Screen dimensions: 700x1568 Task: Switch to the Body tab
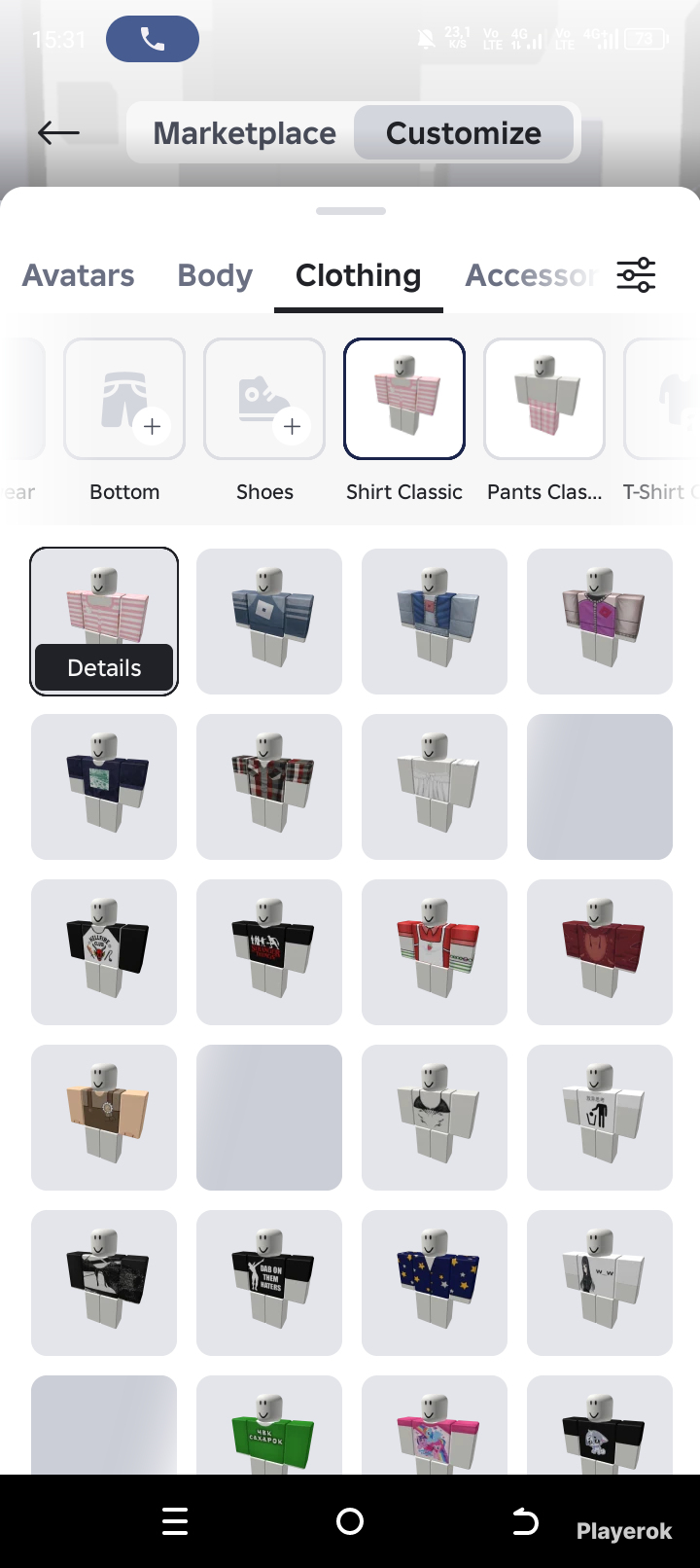[215, 275]
